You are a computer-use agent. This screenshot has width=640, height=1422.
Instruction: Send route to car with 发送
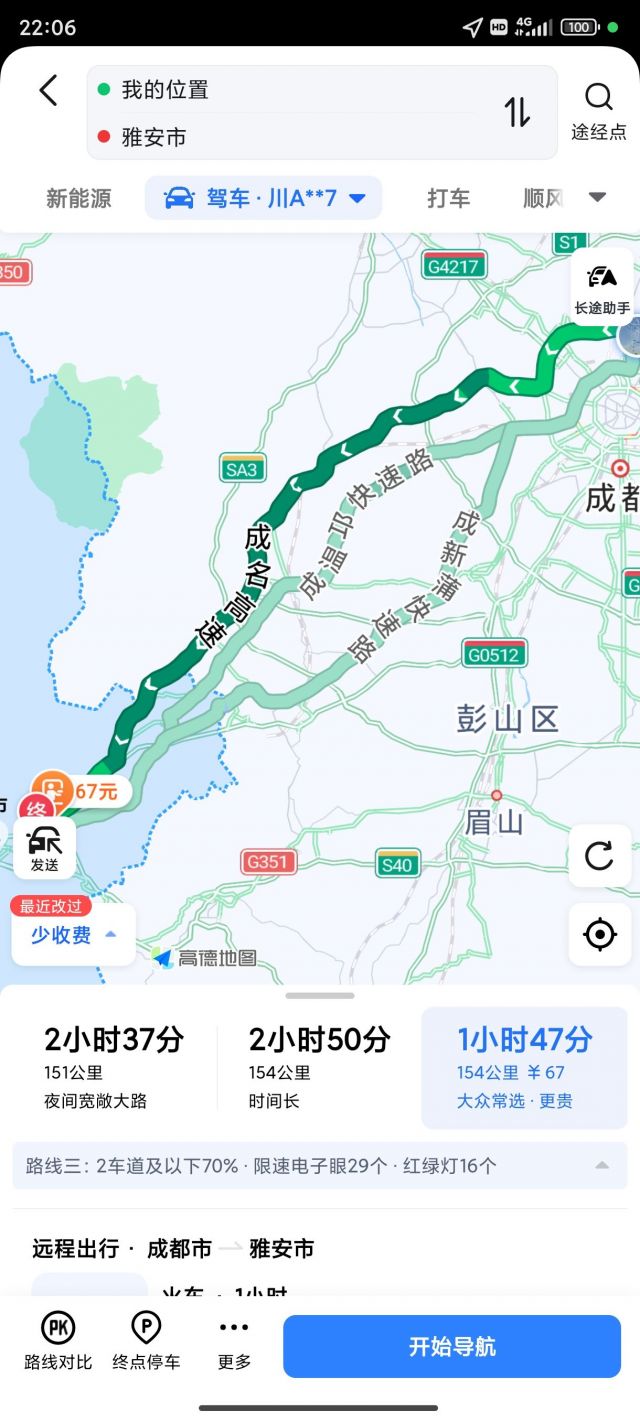point(44,848)
